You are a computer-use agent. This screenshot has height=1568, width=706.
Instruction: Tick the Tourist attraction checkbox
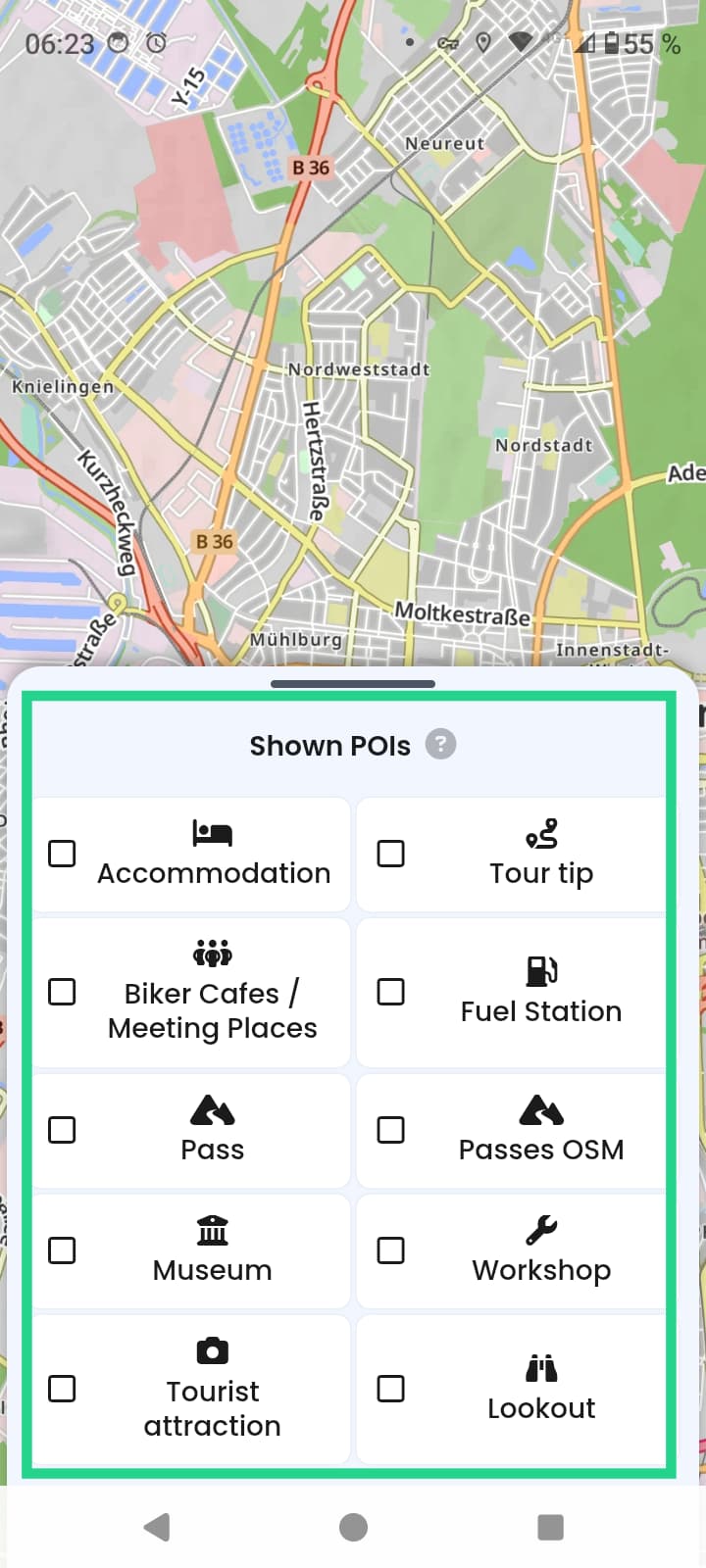62,1389
